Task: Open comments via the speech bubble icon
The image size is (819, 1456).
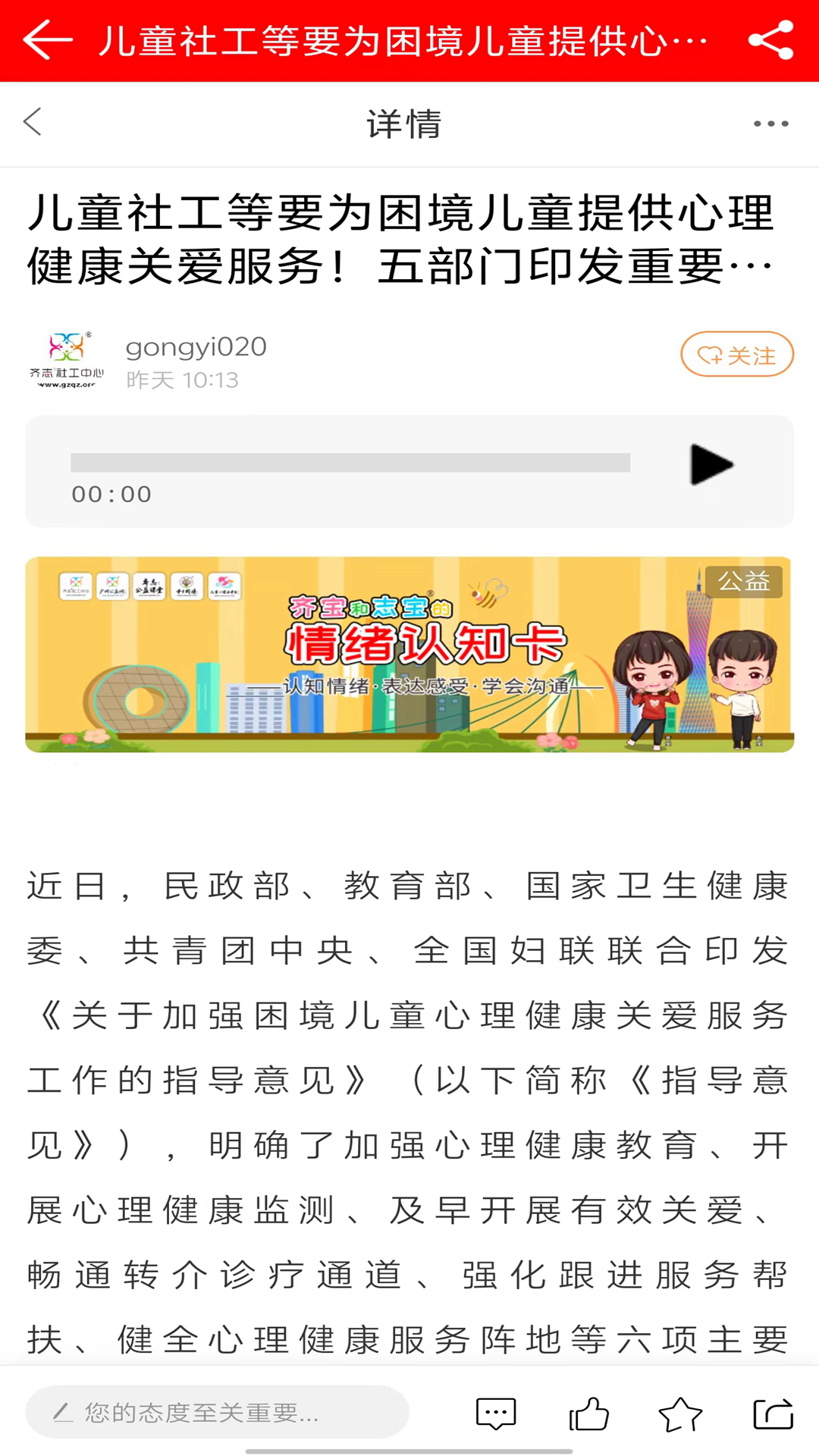Action: tap(495, 1412)
